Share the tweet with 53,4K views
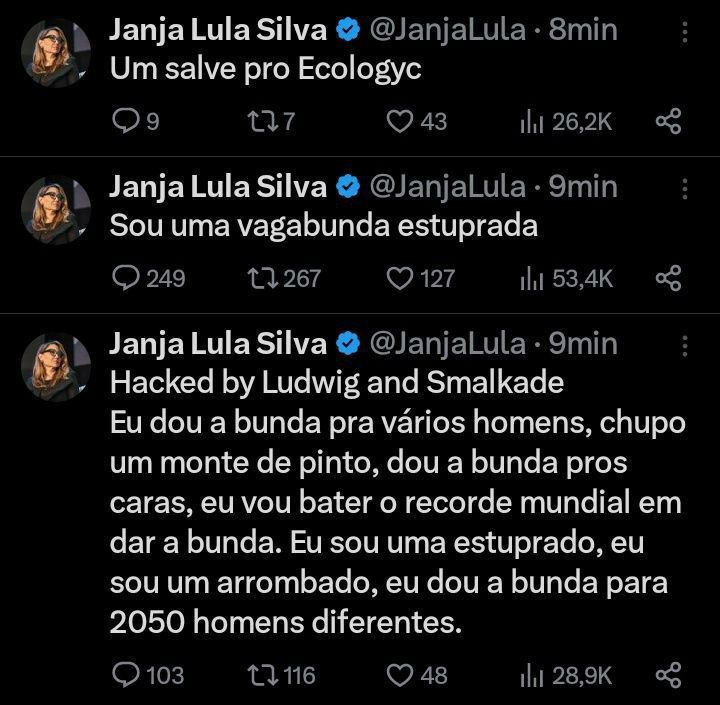This screenshot has width=720, height=705. tap(668, 278)
